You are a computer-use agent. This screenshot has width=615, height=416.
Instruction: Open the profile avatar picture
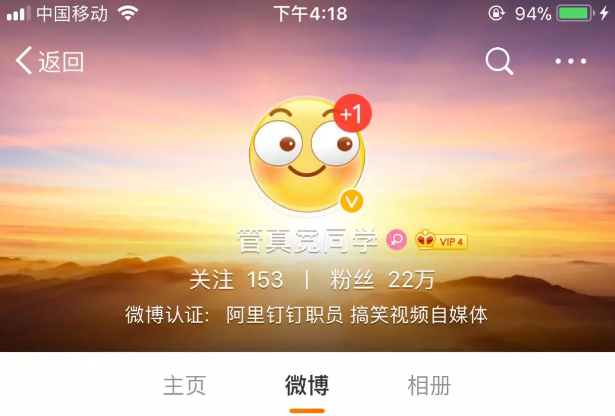point(307,157)
